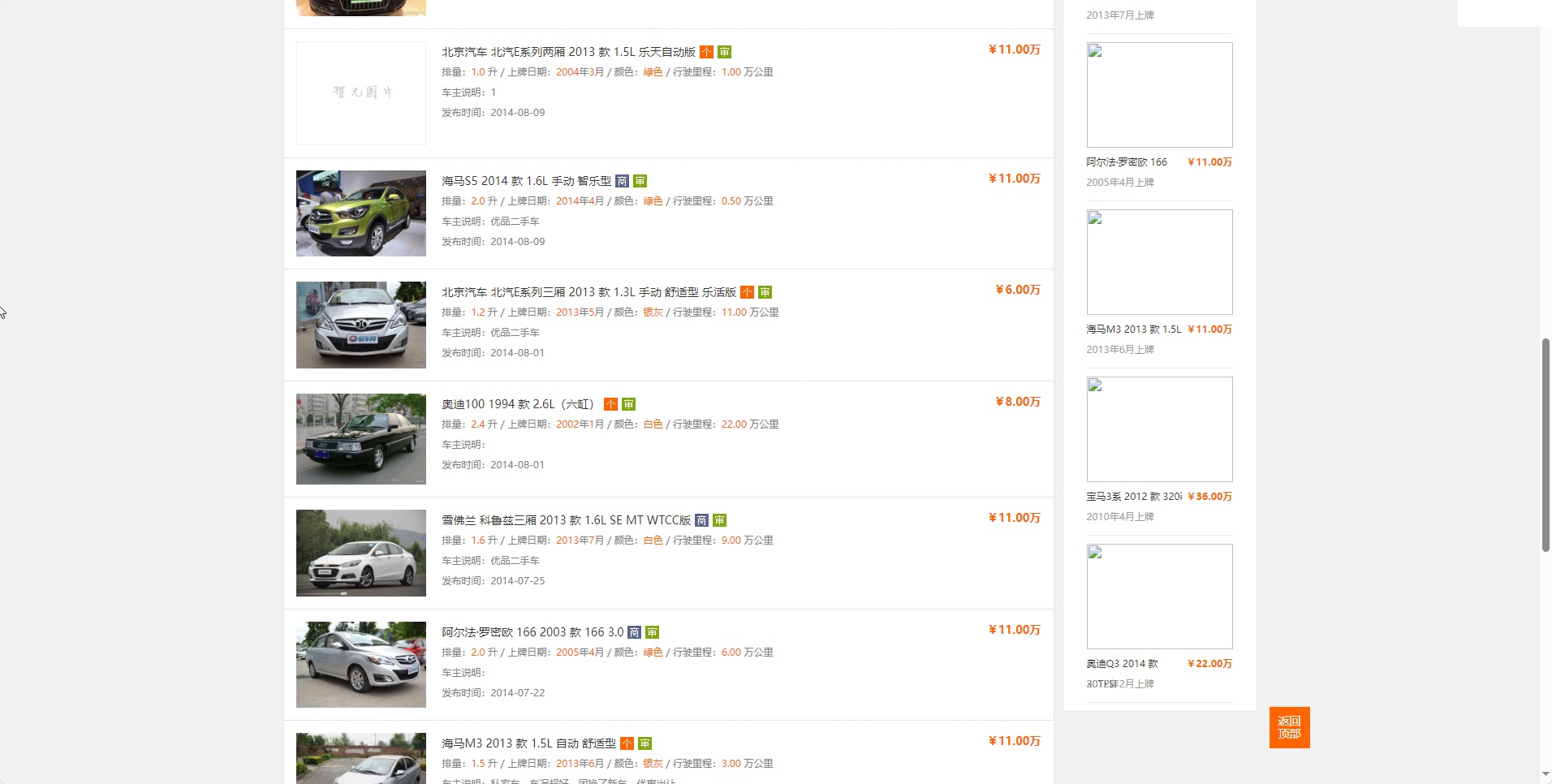Tap the white 雪佛兰科鲁兹 car photo
The height and width of the screenshot is (784, 1552).
click(360, 553)
